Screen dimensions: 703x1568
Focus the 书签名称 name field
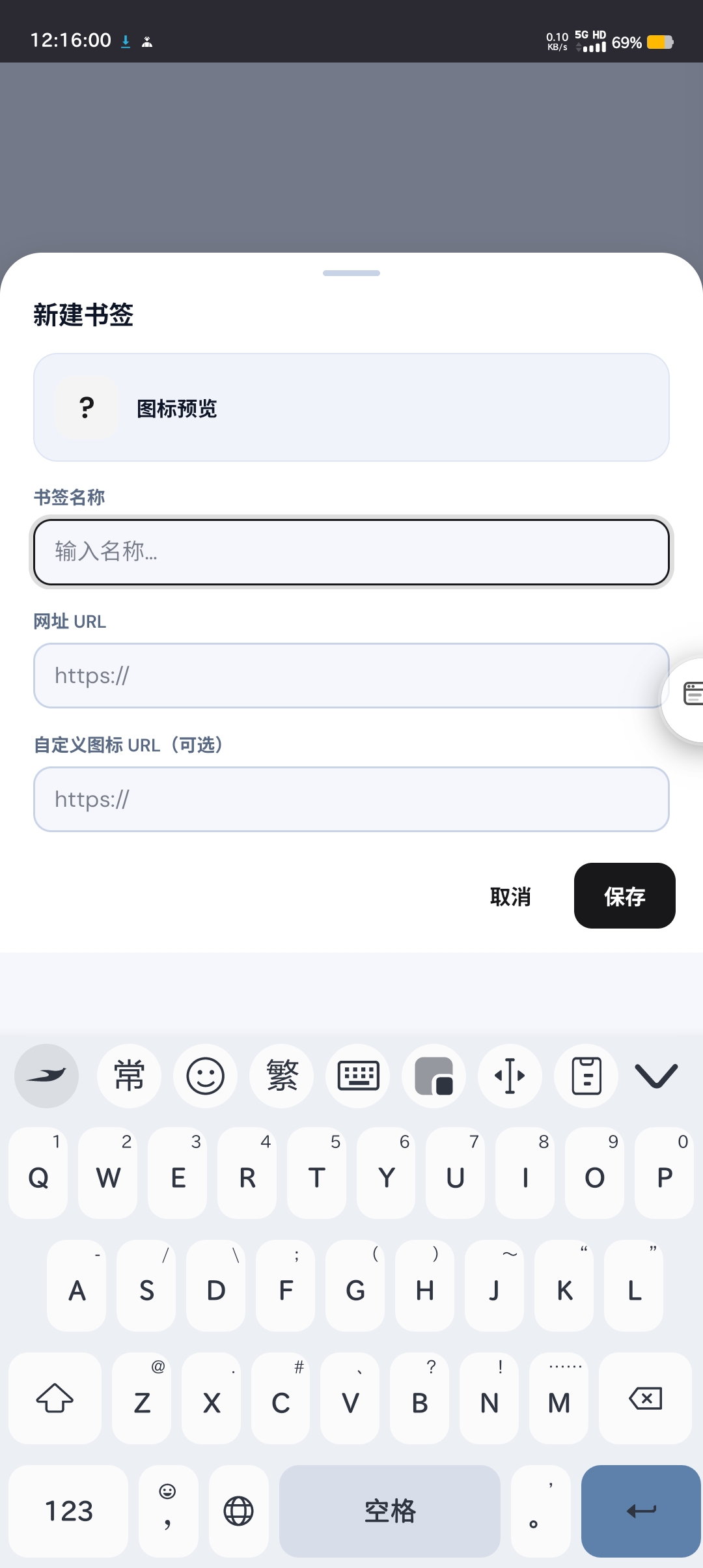(x=351, y=552)
